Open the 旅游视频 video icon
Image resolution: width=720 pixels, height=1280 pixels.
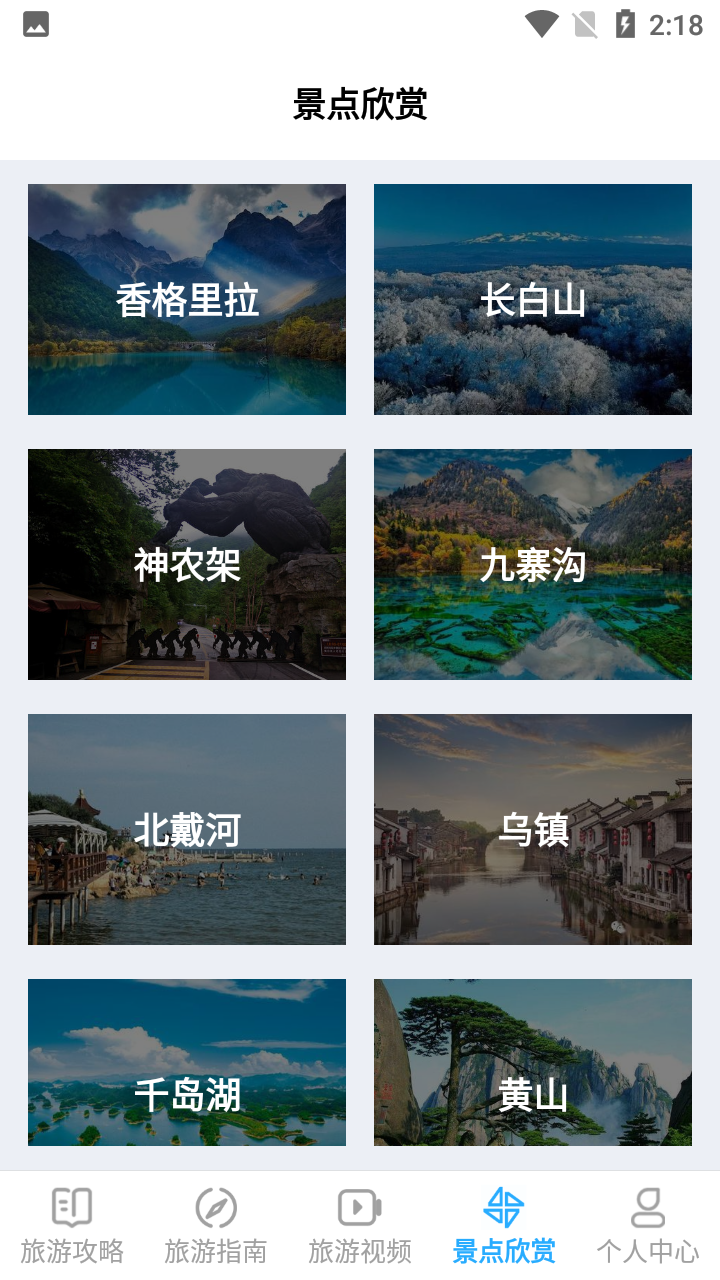point(360,1207)
